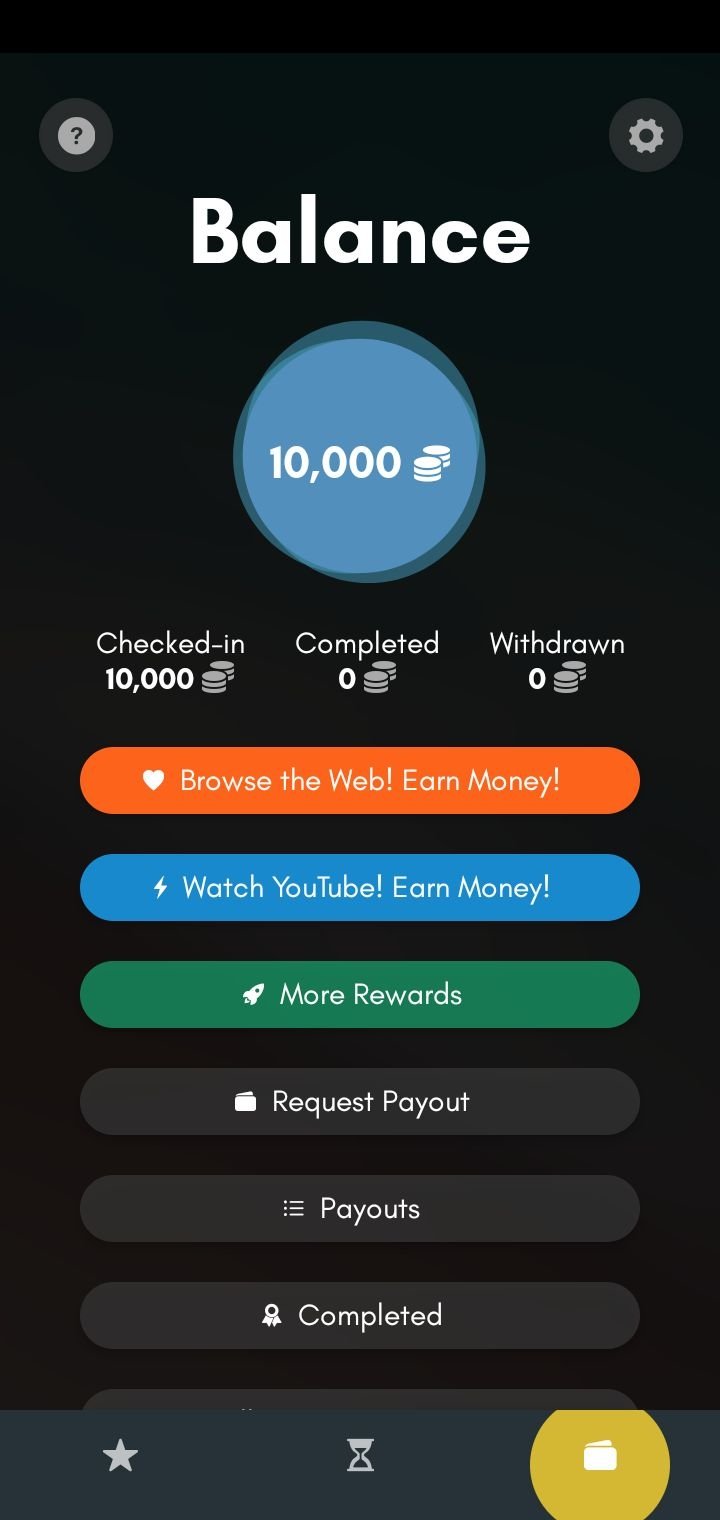The height and width of the screenshot is (1520, 720).
Task: Tap Browse the Web! Earn Money!
Action: pos(360,780)
